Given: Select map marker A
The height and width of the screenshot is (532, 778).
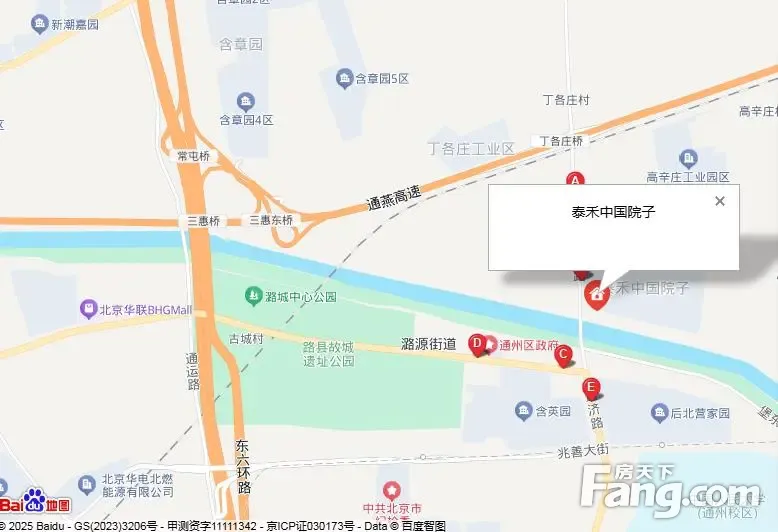Looking at the screenshot, I should pos(575,180).
